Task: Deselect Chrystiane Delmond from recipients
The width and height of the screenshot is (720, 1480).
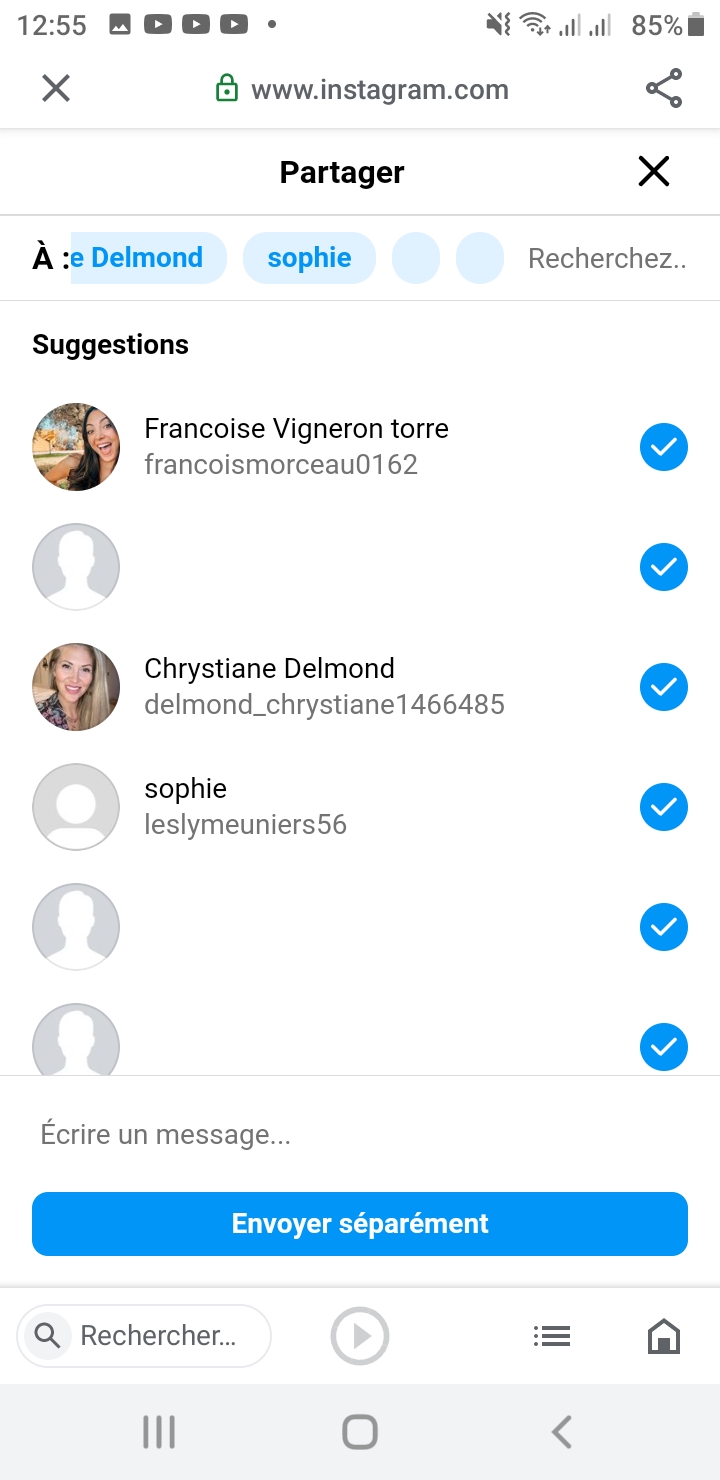Action: click(x=663, y=687)
